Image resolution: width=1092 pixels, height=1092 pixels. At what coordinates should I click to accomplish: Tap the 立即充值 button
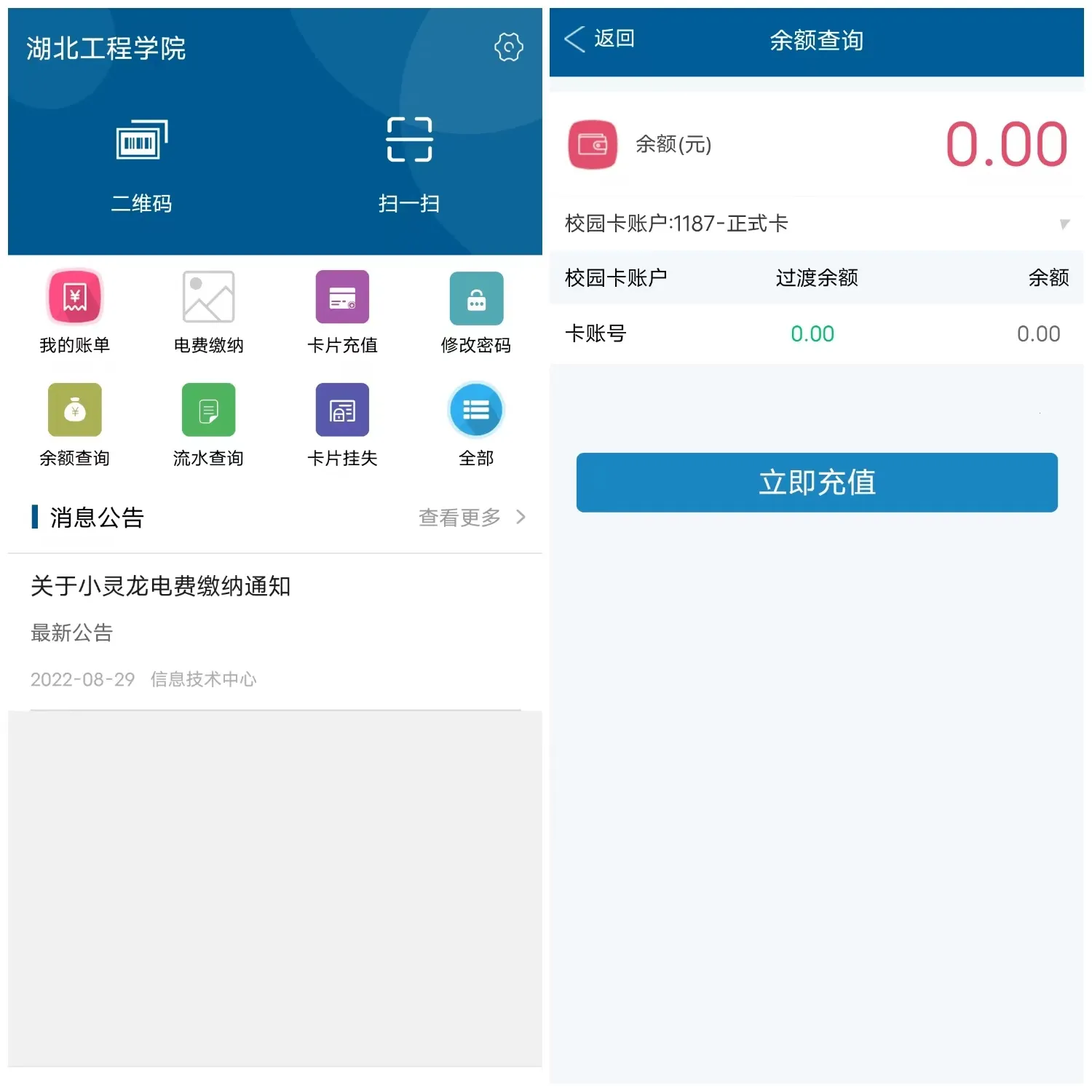[817, 482]
